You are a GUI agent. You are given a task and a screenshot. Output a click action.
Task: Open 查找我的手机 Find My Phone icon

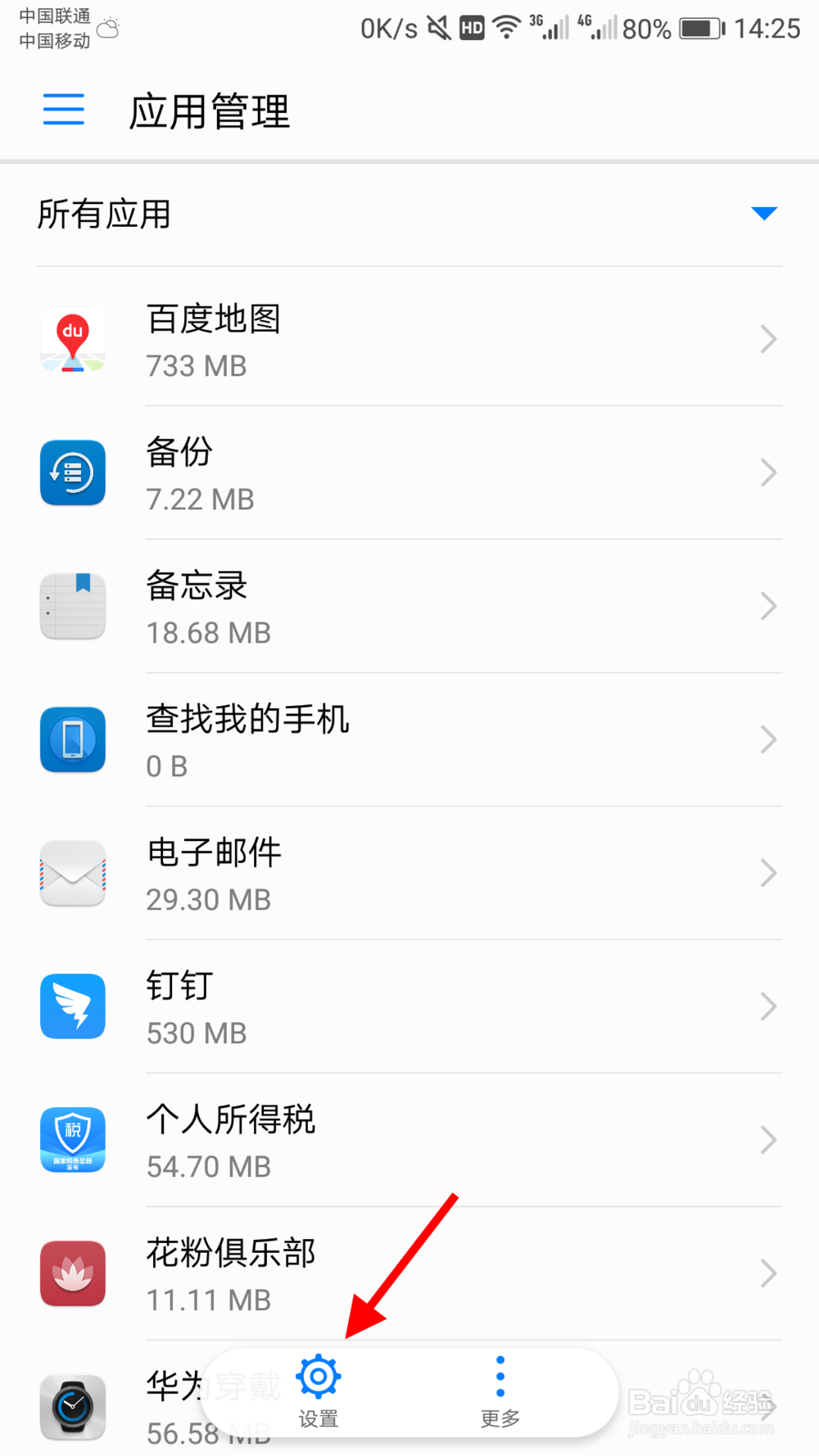[x=73, y=739]
